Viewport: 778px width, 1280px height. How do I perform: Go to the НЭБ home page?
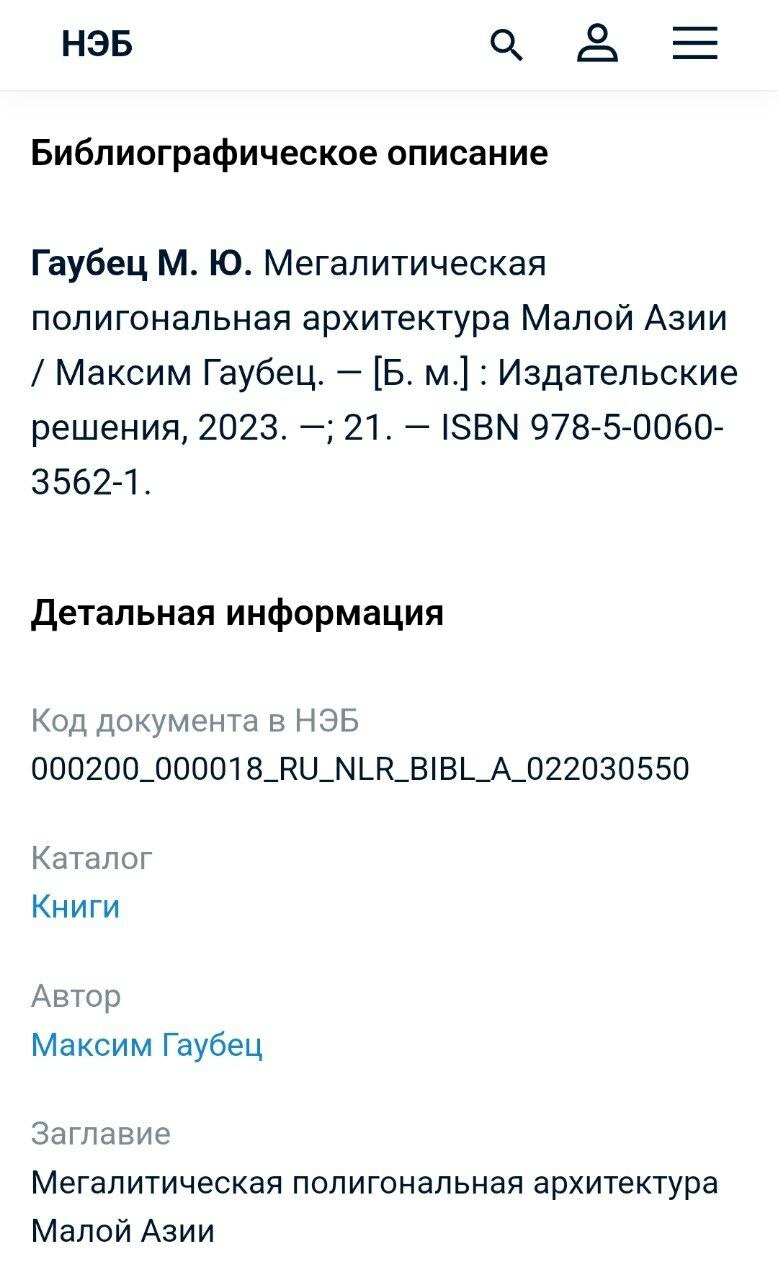[x=97, y=45]
